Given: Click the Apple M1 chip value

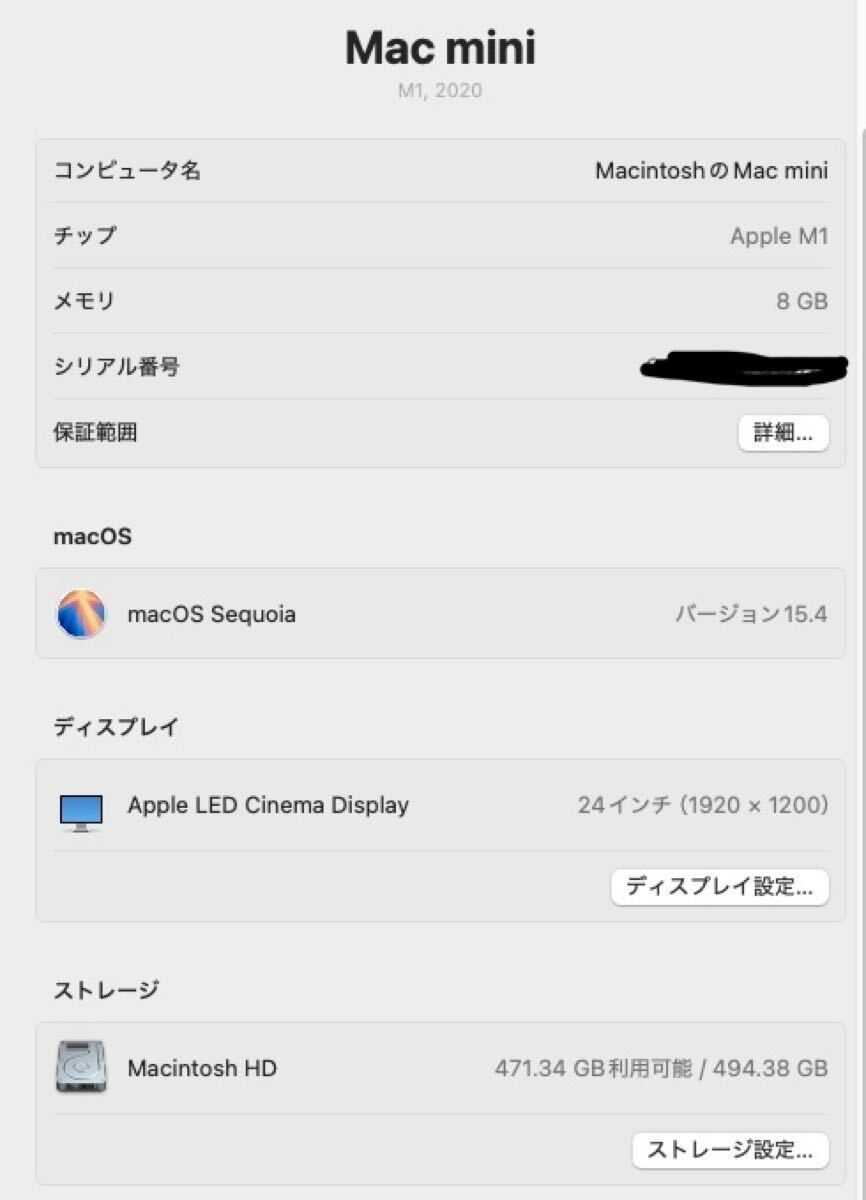Looking at the screenshot, I should tap(780, 236).
